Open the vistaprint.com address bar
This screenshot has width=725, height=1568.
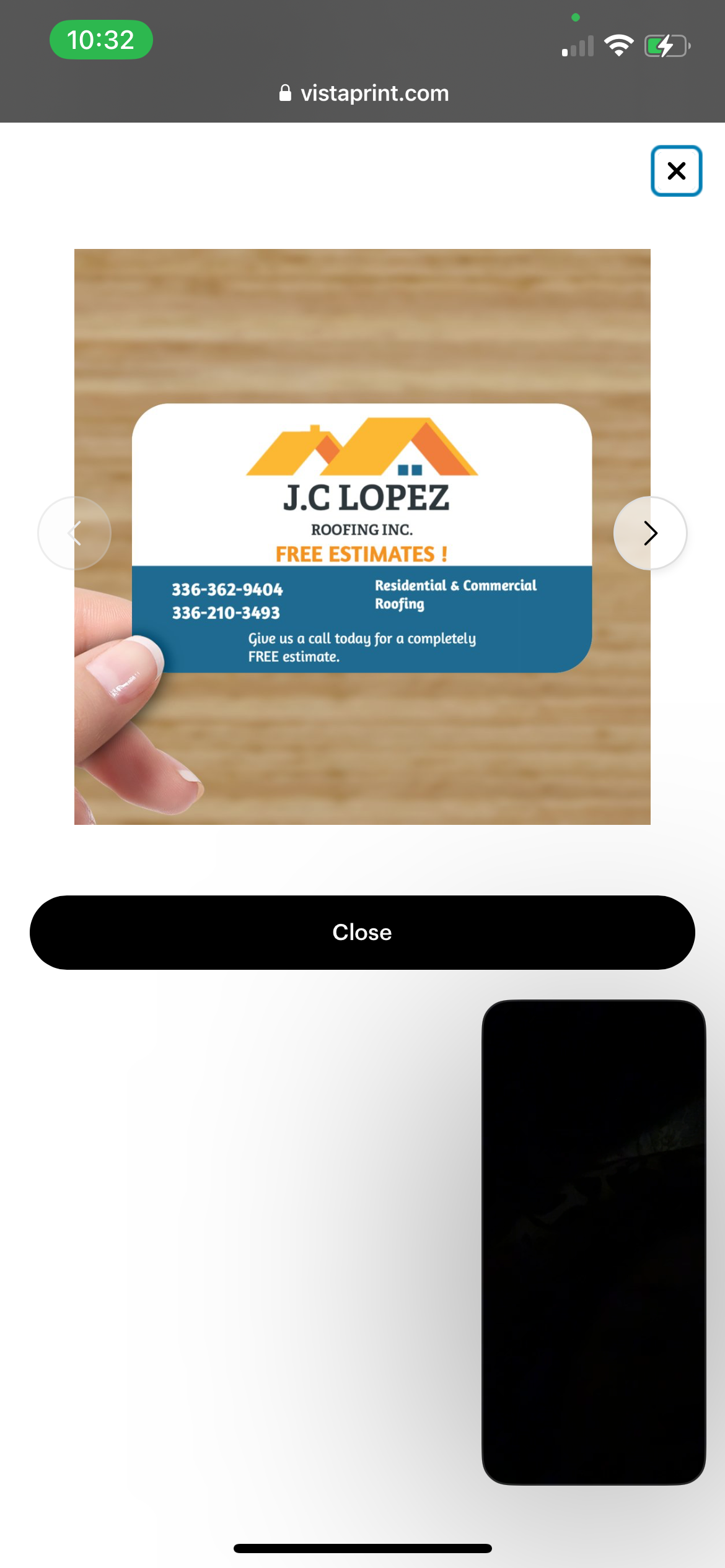(363, 94)
